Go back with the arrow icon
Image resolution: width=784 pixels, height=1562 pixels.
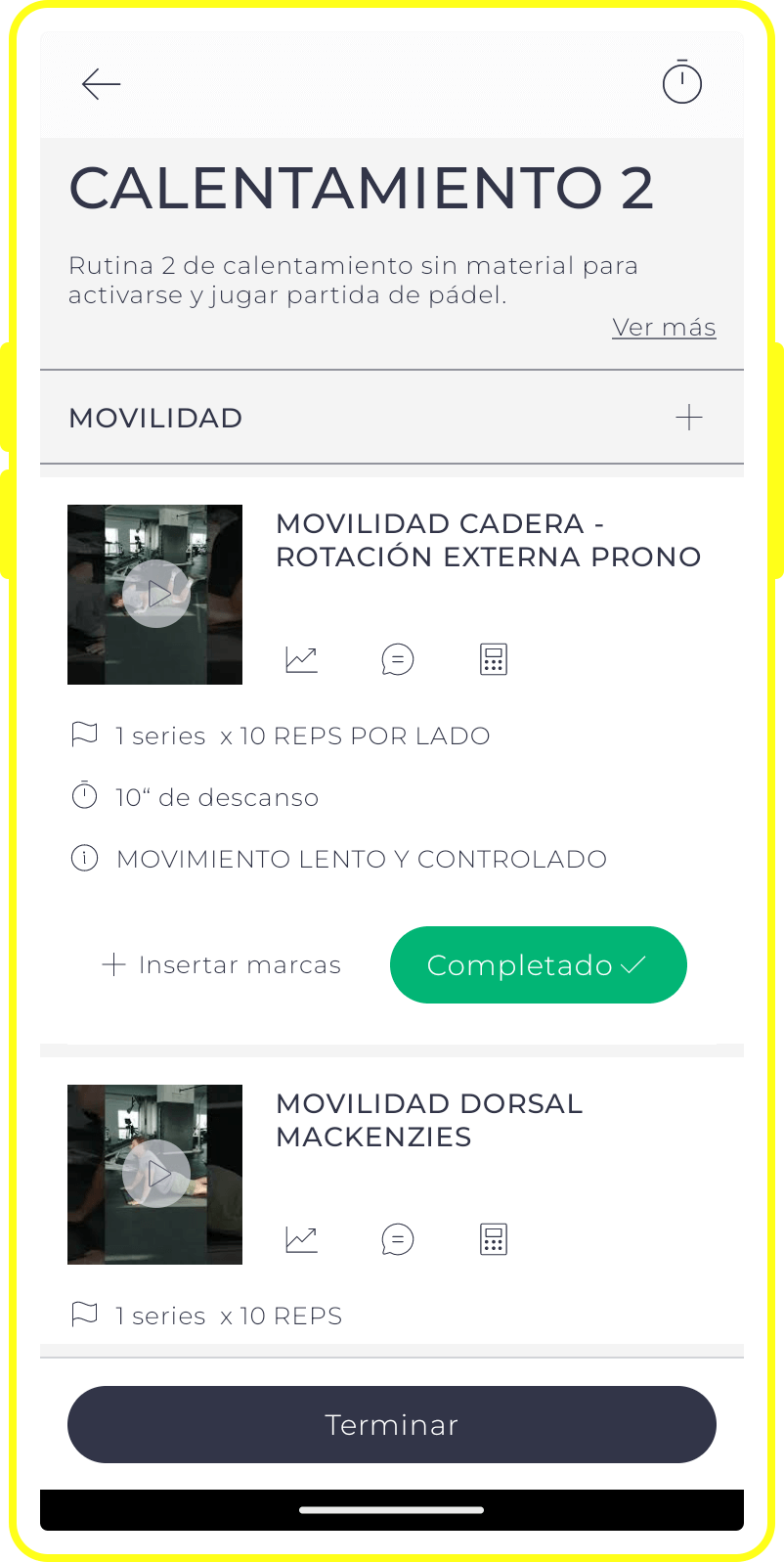coord(101,84)
